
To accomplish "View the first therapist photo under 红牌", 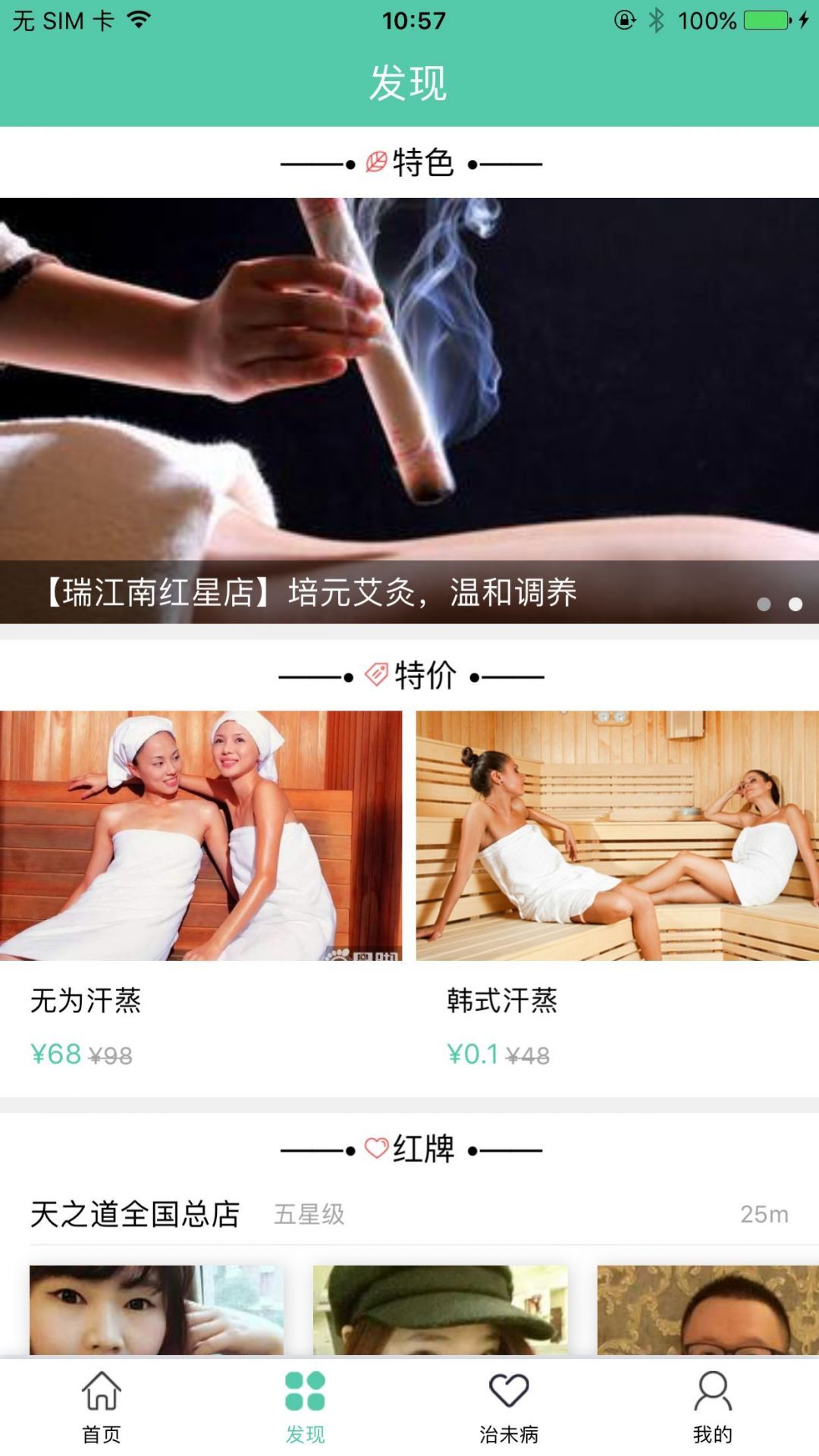I will 156,1310.
